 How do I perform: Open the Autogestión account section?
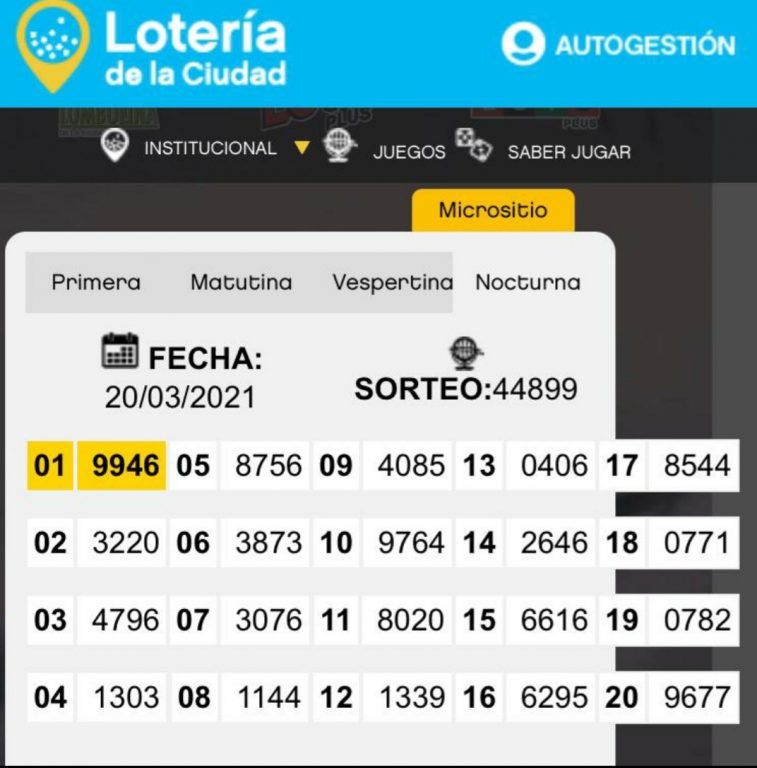[x=620, y=45]
